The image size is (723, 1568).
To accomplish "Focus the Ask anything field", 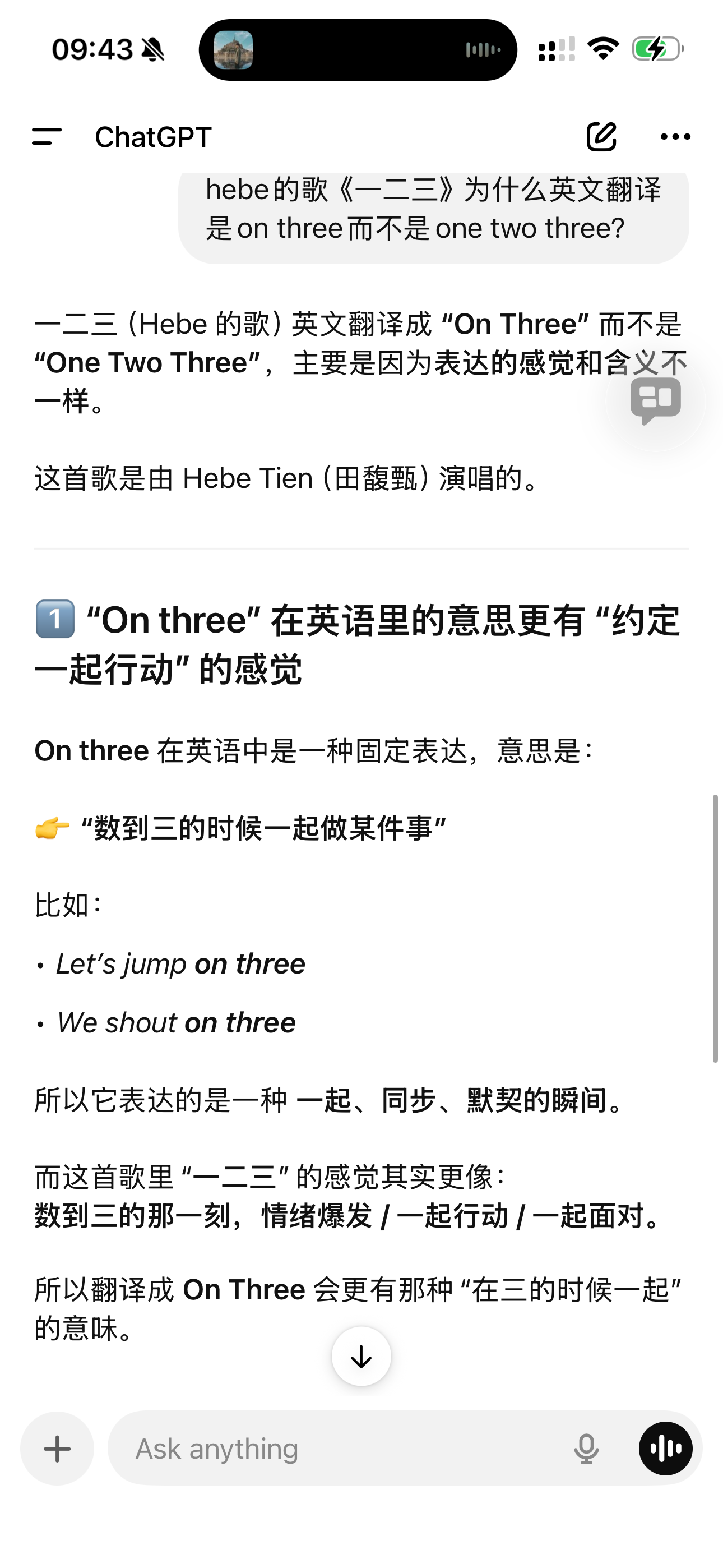I will [347, 1448].
